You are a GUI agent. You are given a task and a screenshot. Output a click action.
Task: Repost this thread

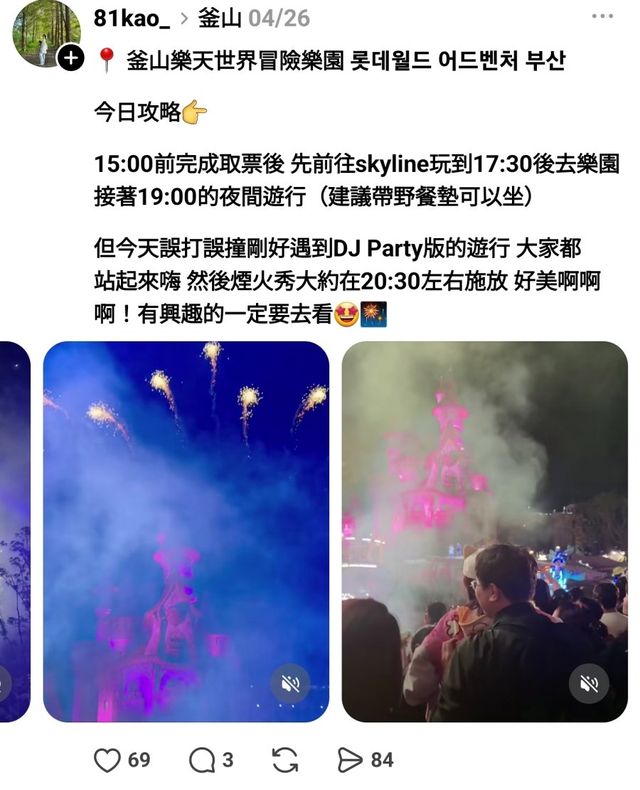pos(285,760)
